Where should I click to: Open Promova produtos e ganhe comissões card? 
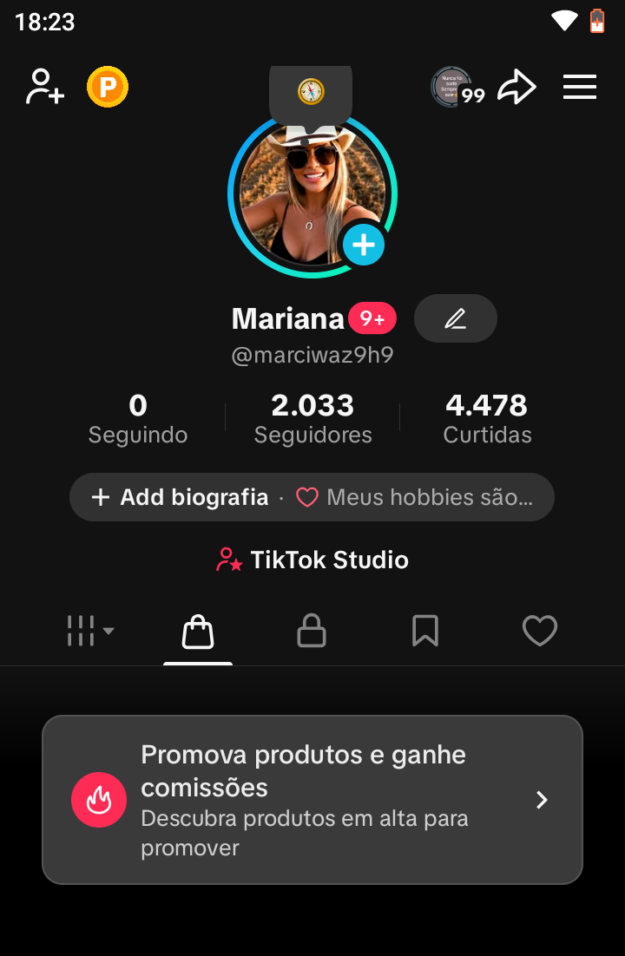(312, 800)
